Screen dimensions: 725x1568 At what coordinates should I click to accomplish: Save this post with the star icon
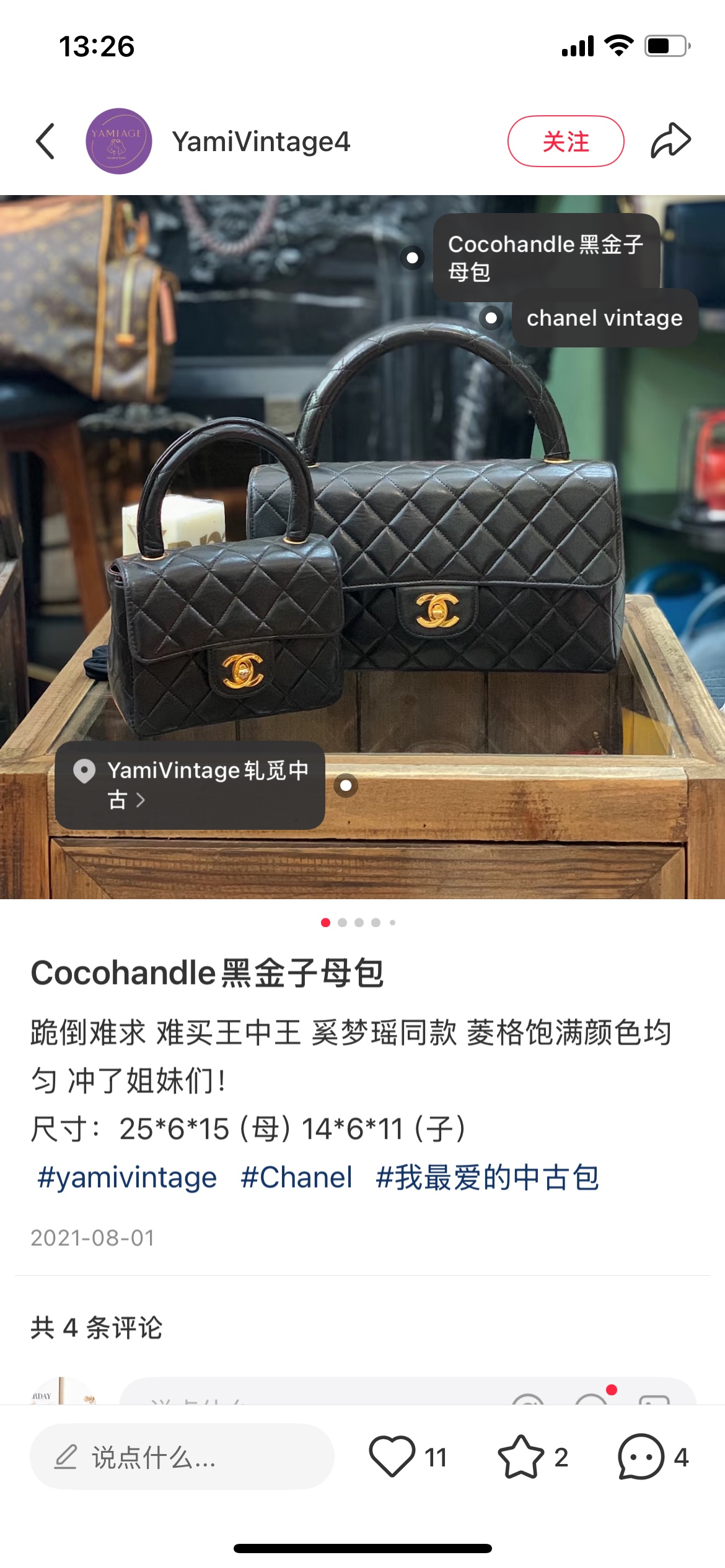tap(521, 1457)
